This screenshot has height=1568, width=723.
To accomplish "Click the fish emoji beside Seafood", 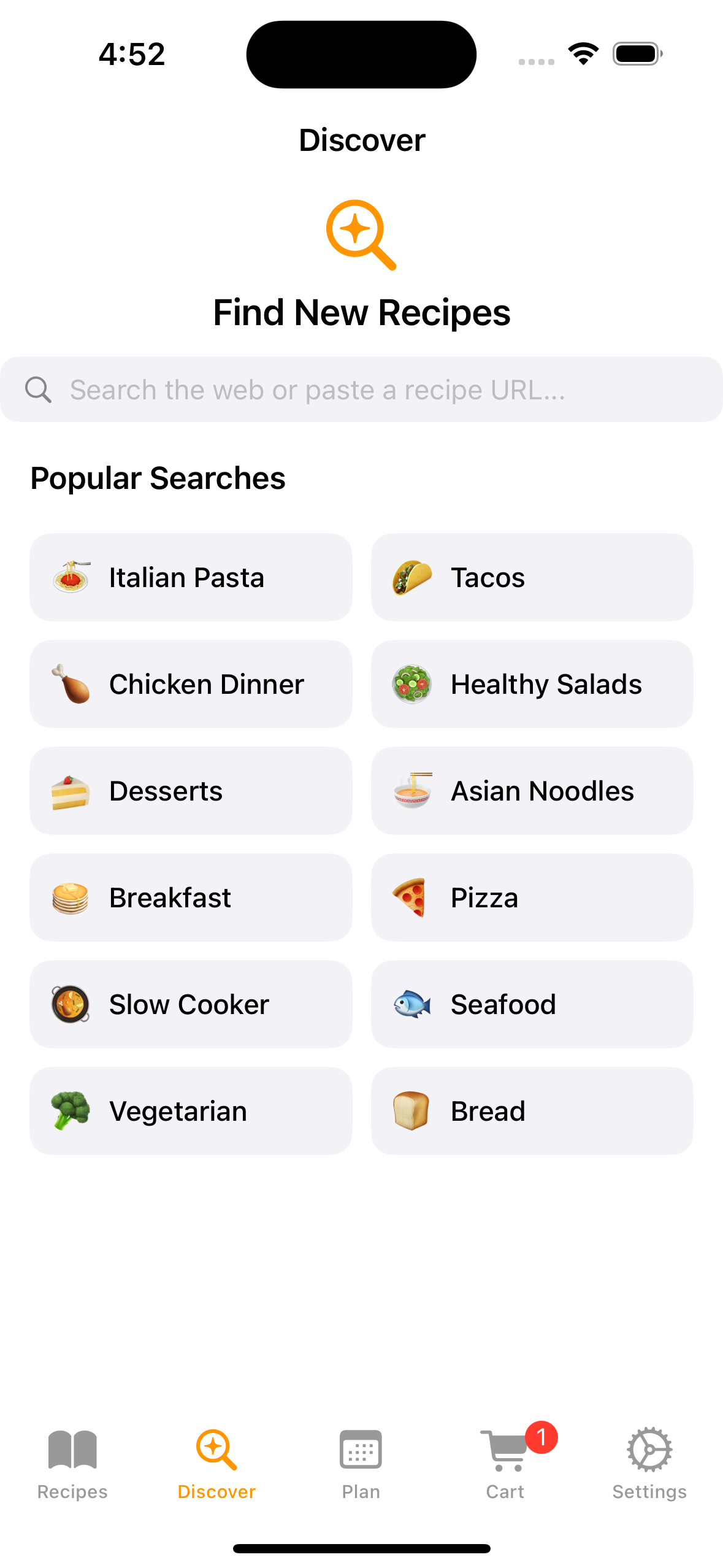I will (x=412, y=1004).
